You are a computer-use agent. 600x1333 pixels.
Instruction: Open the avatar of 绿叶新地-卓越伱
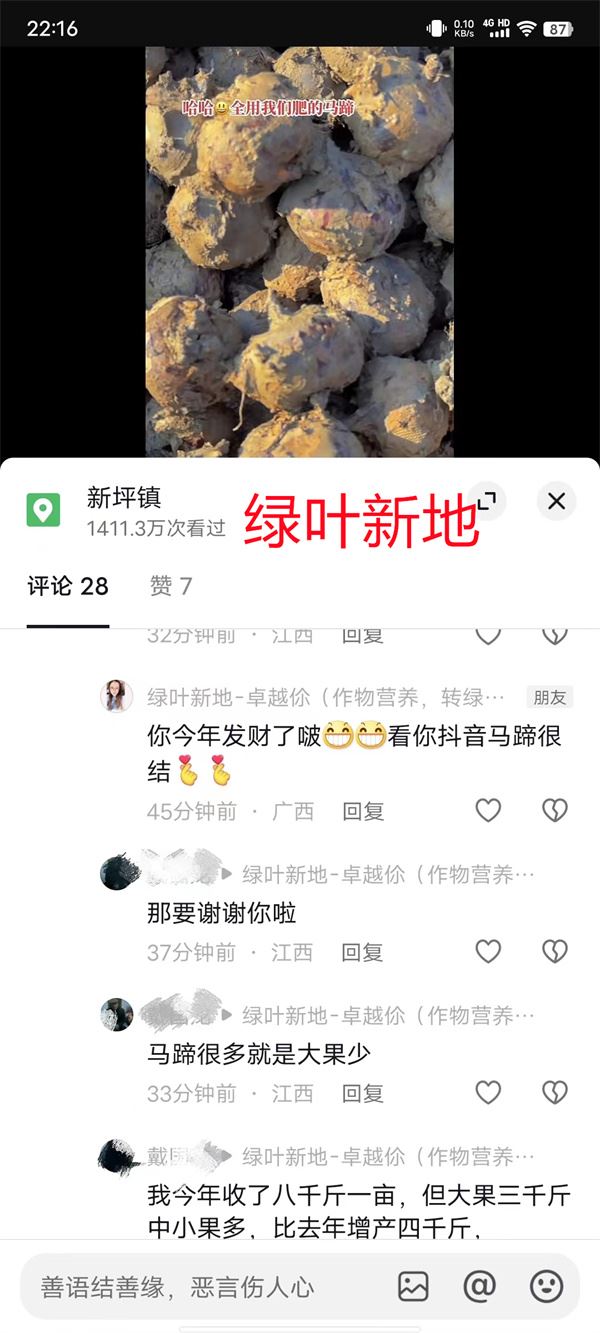click(x=117, y=696)
